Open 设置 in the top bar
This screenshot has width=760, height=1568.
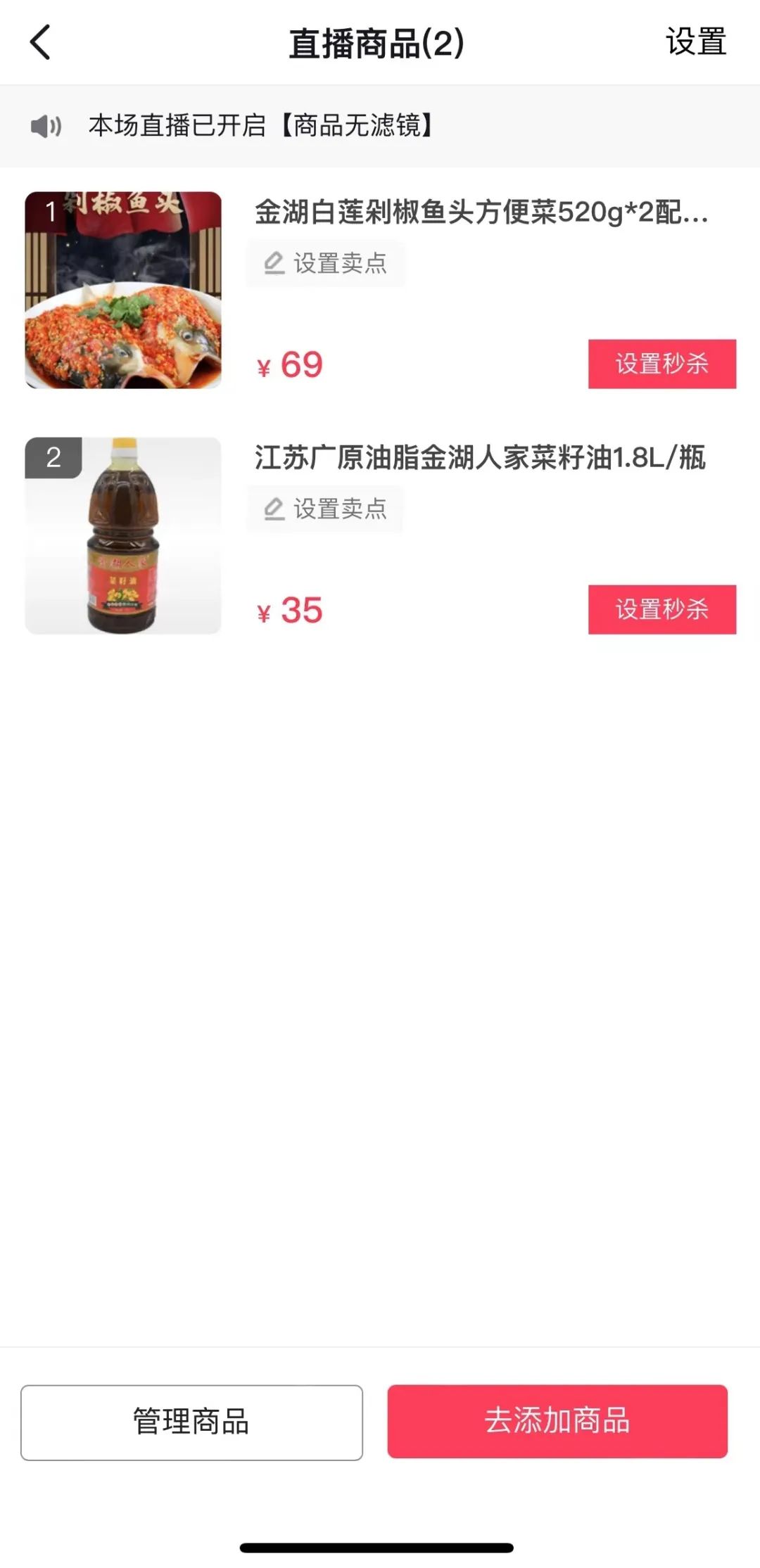click(x=695, y=42)
